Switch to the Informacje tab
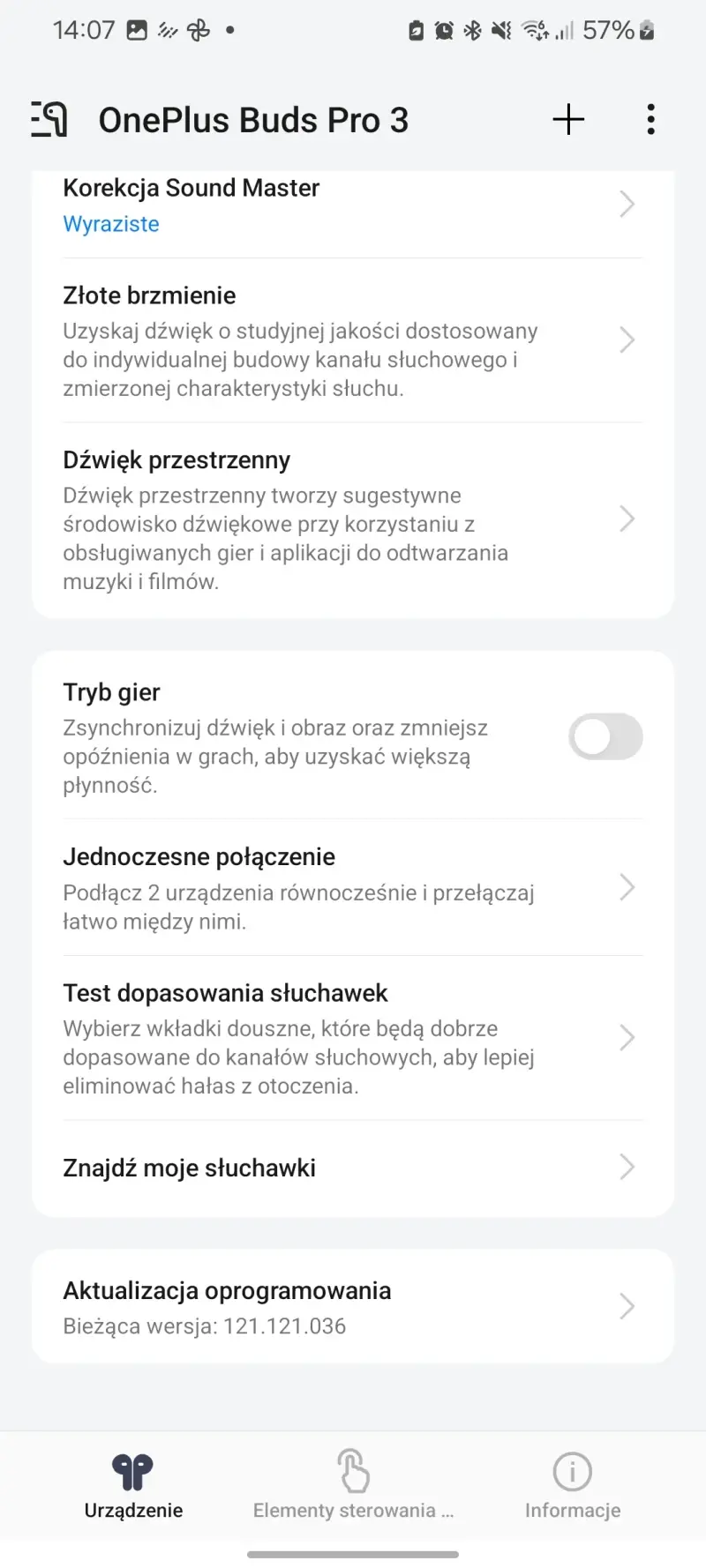 [572, 1486]
